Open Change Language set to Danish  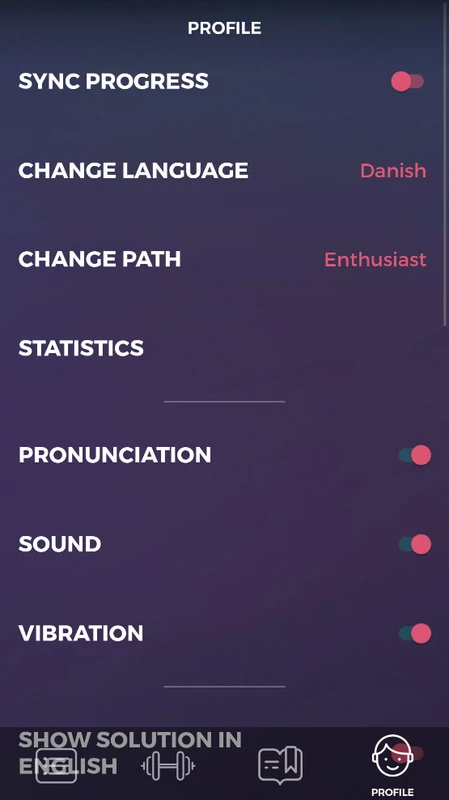click(x=223, y=170)
